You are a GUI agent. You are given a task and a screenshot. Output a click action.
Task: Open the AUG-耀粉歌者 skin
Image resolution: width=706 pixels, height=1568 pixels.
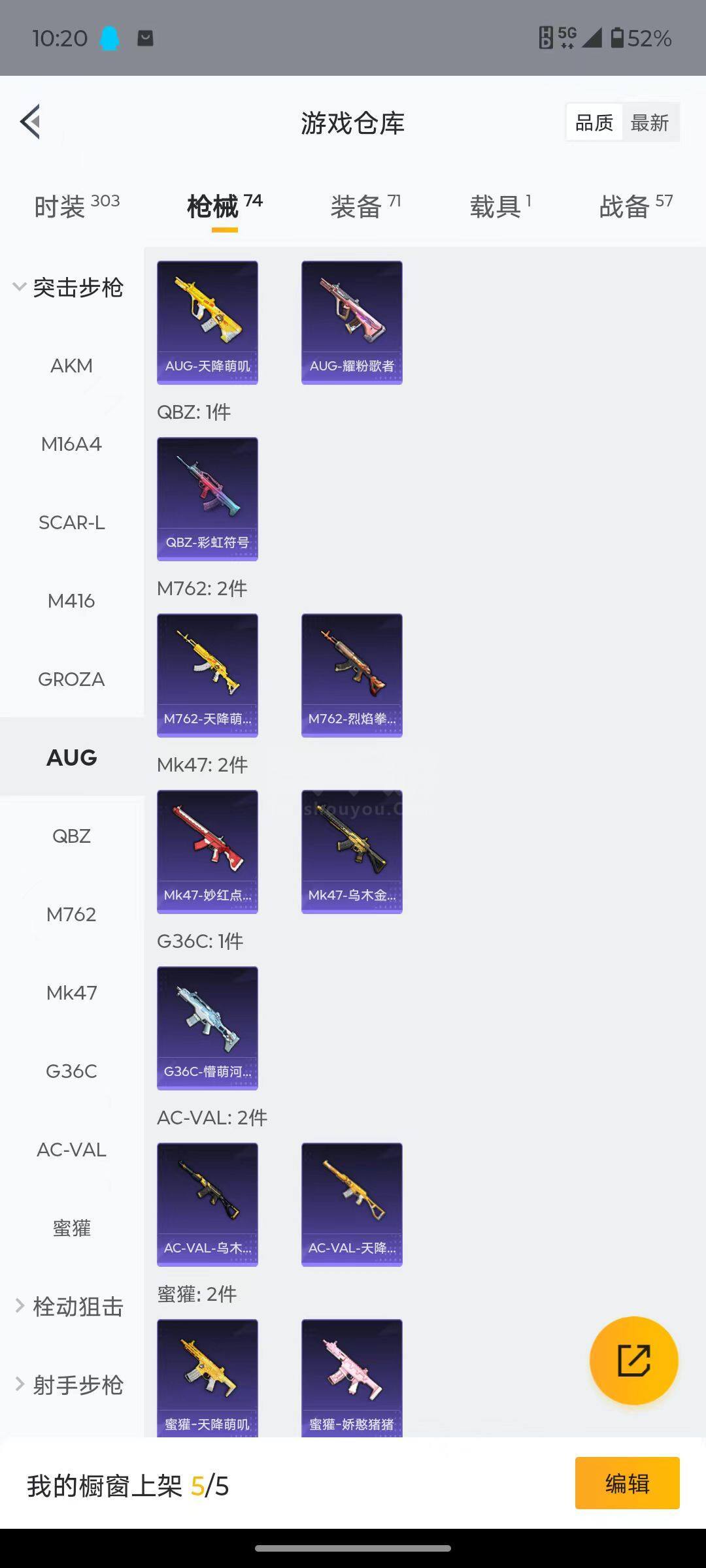352,322
